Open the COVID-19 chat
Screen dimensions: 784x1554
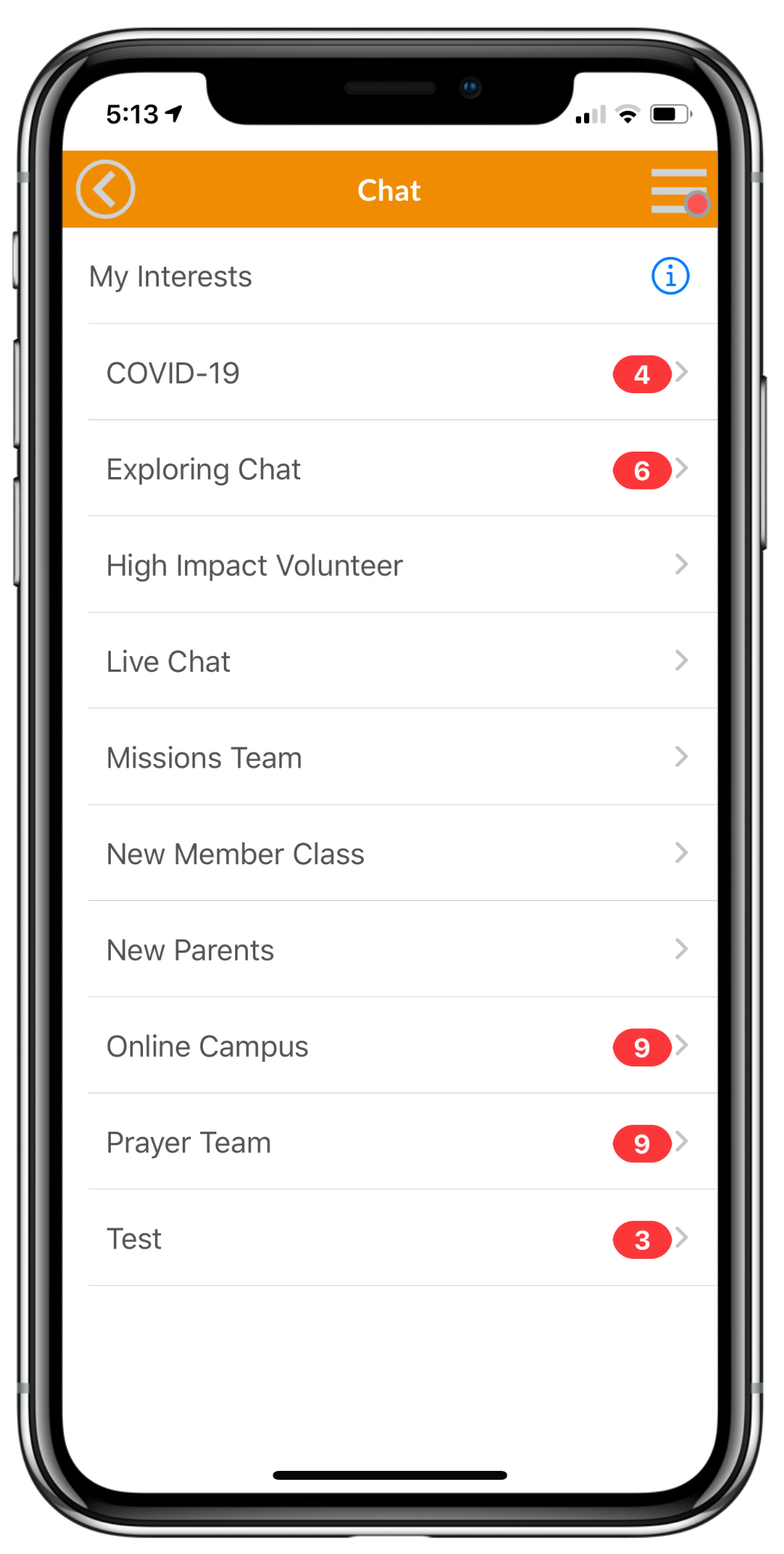(403, 372)
